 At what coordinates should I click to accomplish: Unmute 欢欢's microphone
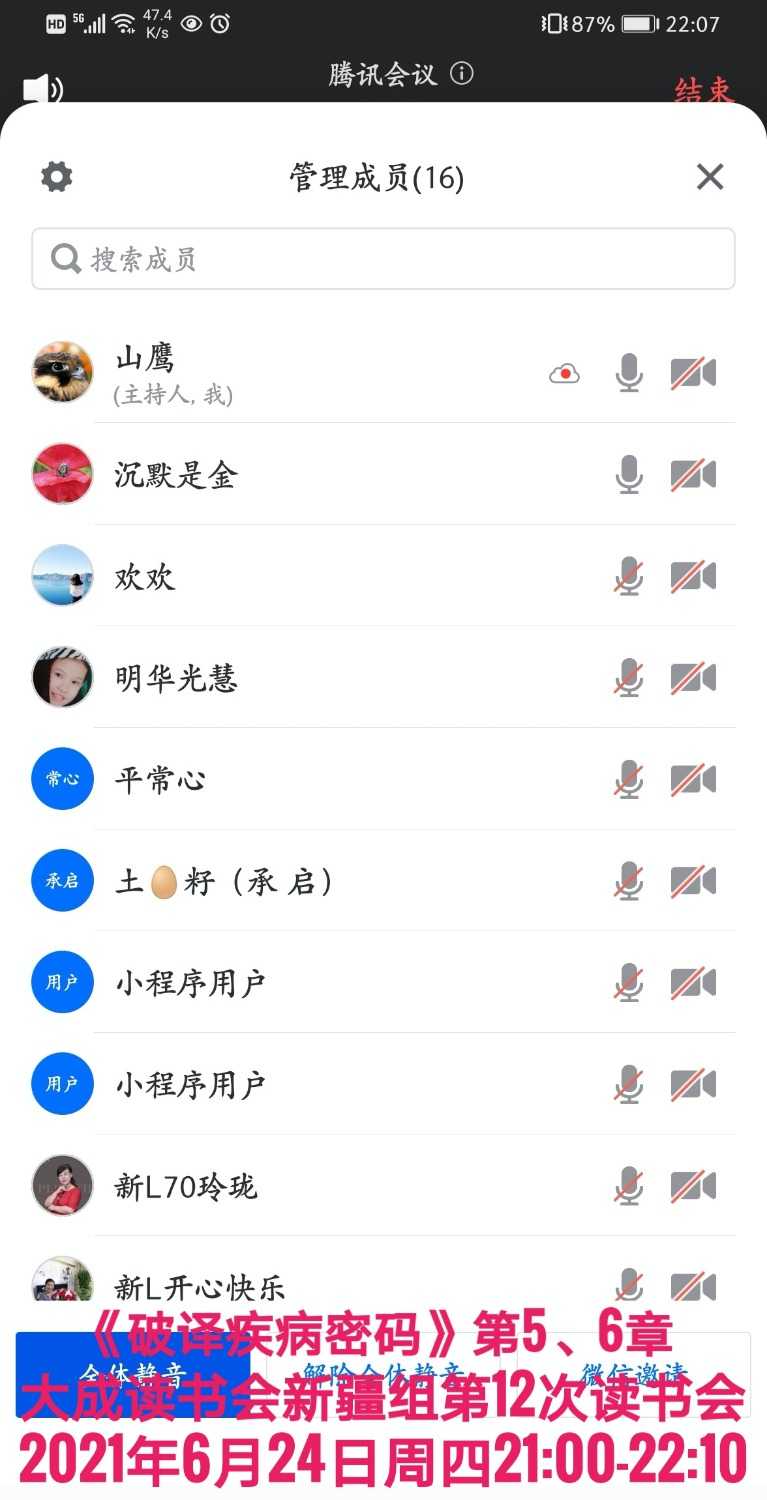(x=628, y=575)
